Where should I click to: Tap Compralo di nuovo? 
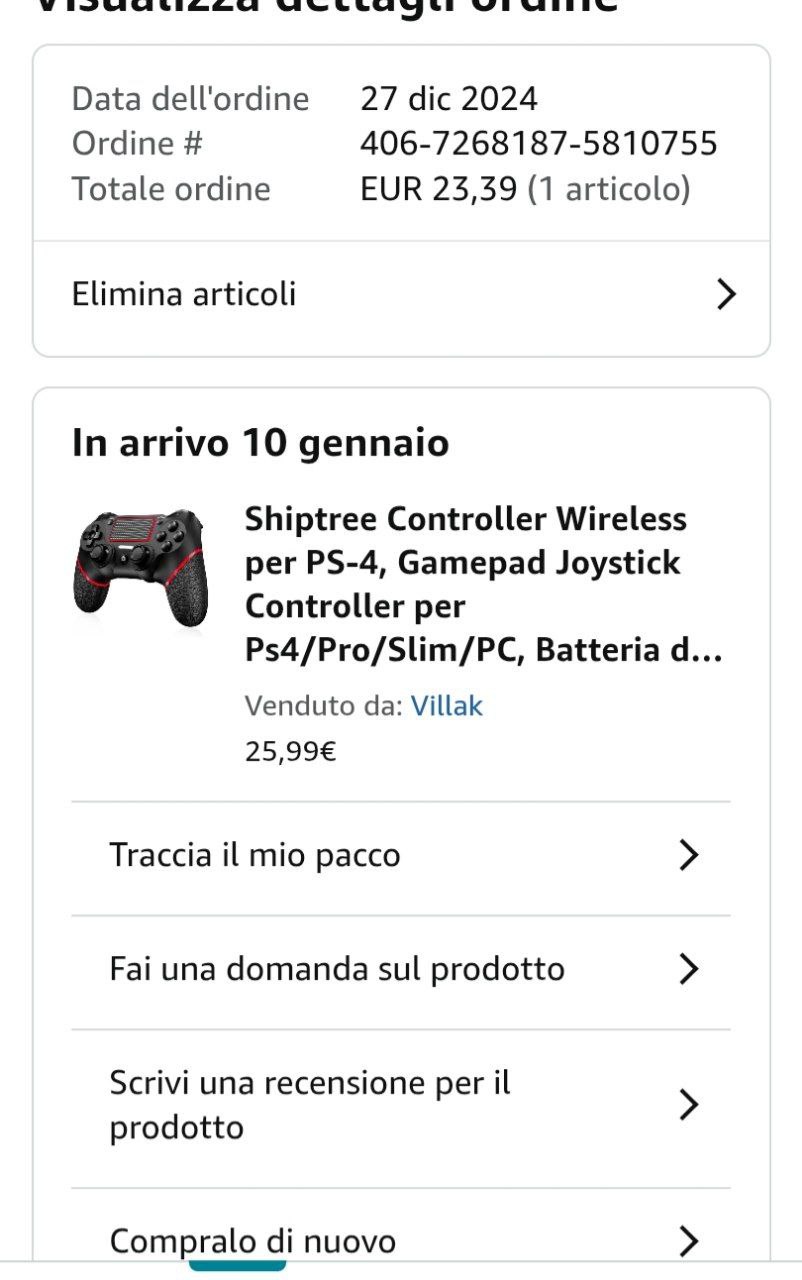[x=401, y=1238]
